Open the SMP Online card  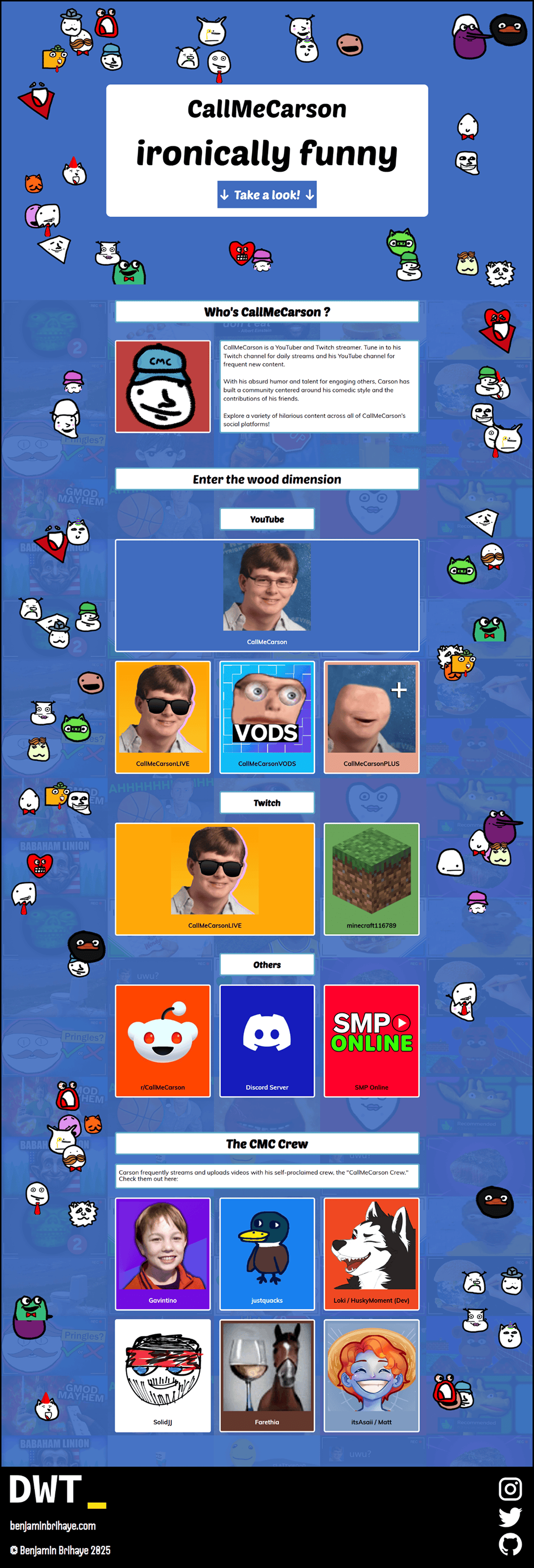371,1040
